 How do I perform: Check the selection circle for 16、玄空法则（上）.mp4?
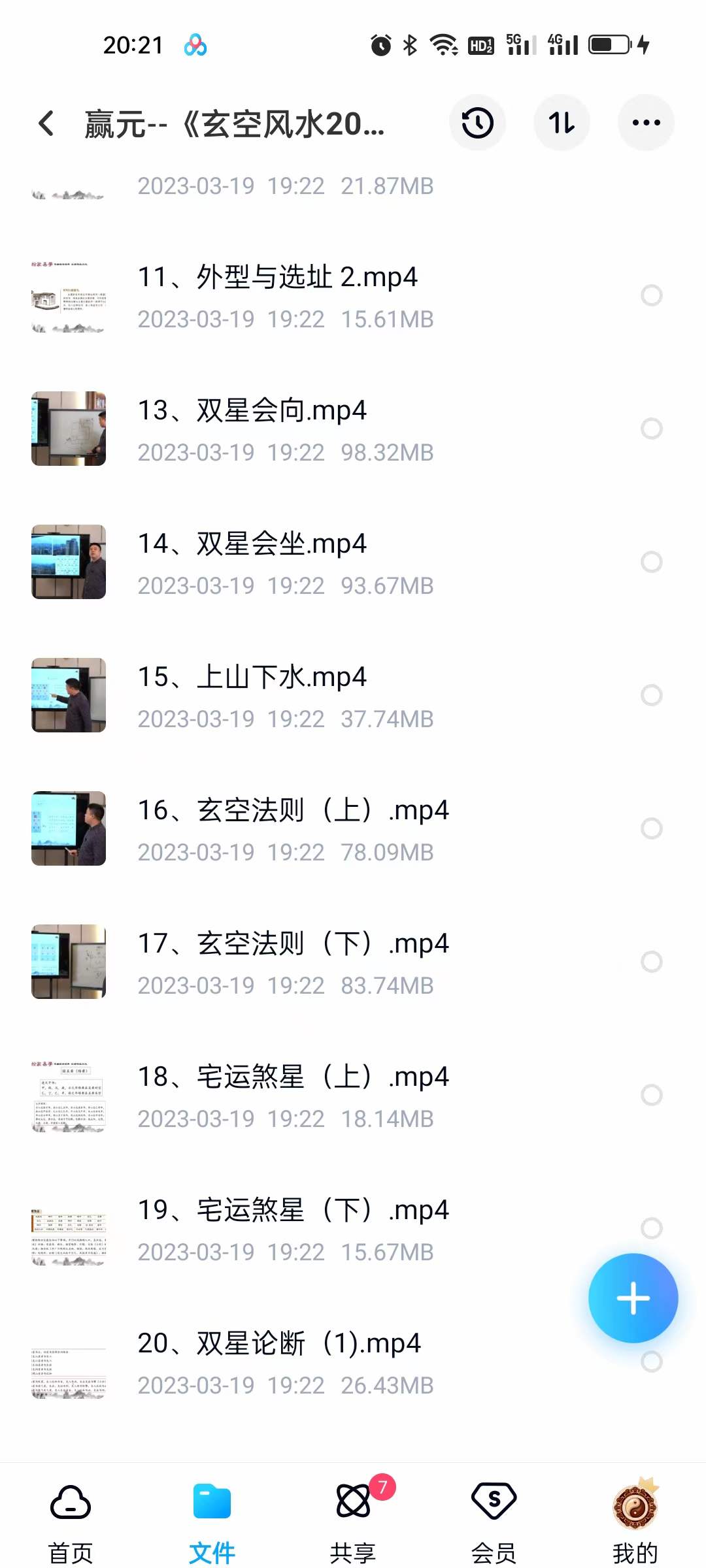pyautogui.click(x=652, y=828)
